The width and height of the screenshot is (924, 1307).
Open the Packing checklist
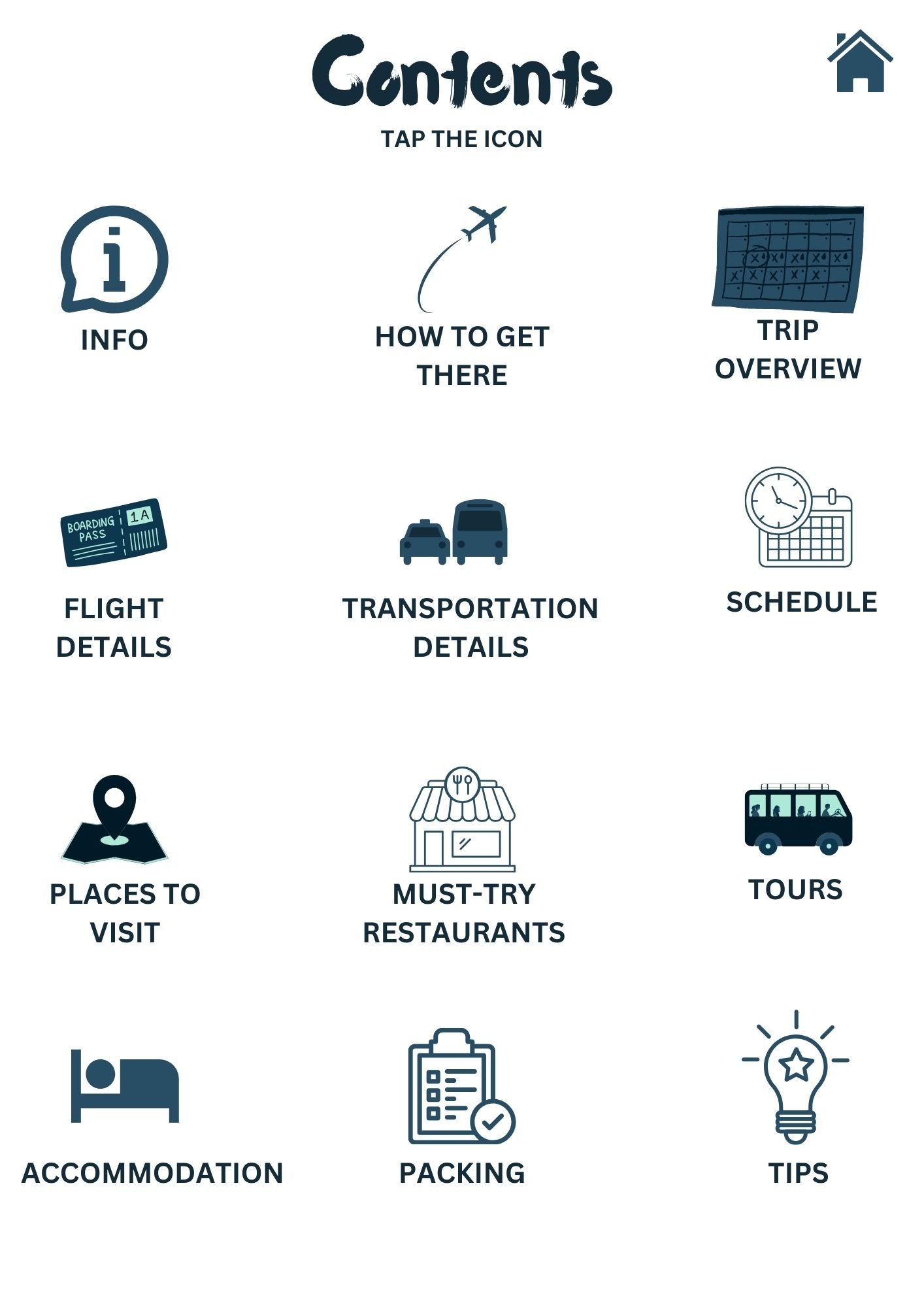point(461,1086)
